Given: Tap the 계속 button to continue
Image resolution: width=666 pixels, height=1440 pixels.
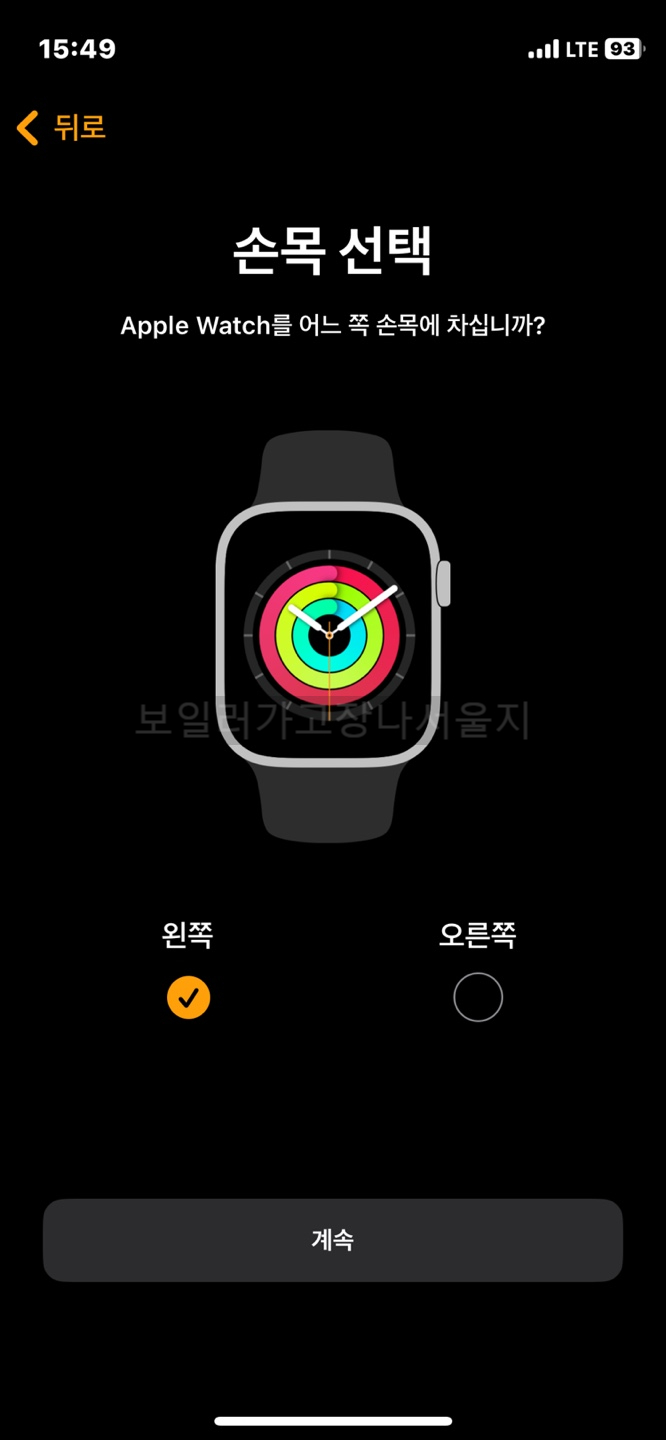Looking at the screenshot, I should tap(333, 1240).
